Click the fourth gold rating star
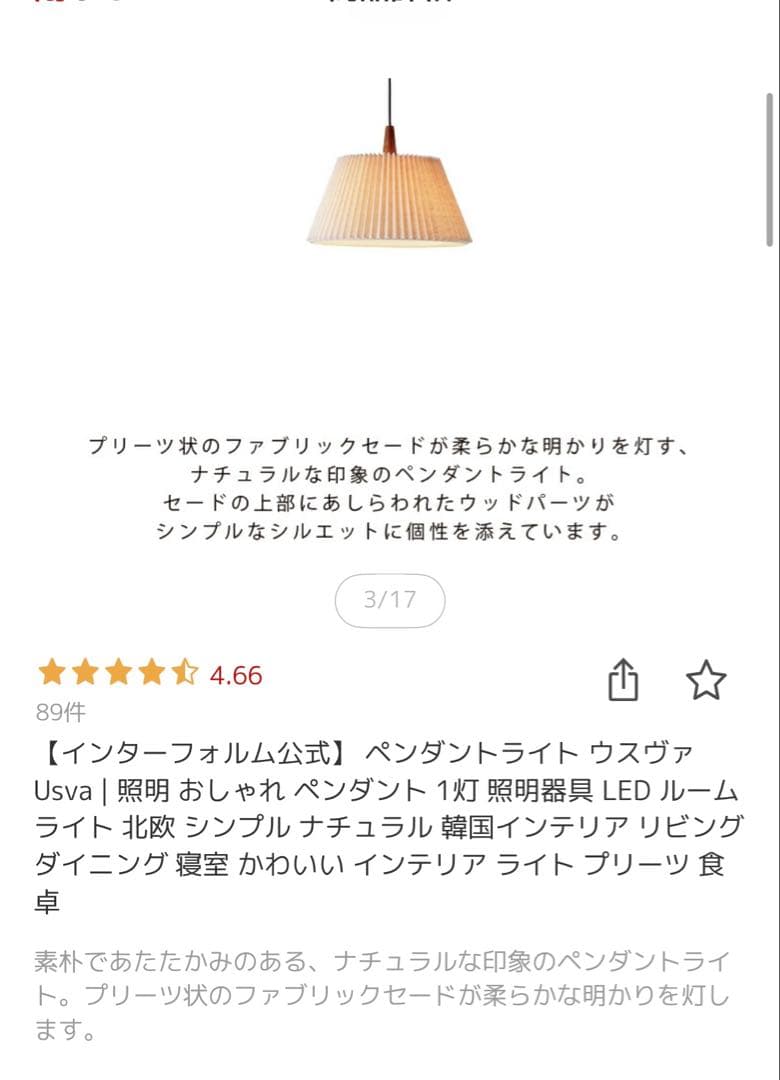This screenshot has height=1080, width=780. click(x=152, y=672)
